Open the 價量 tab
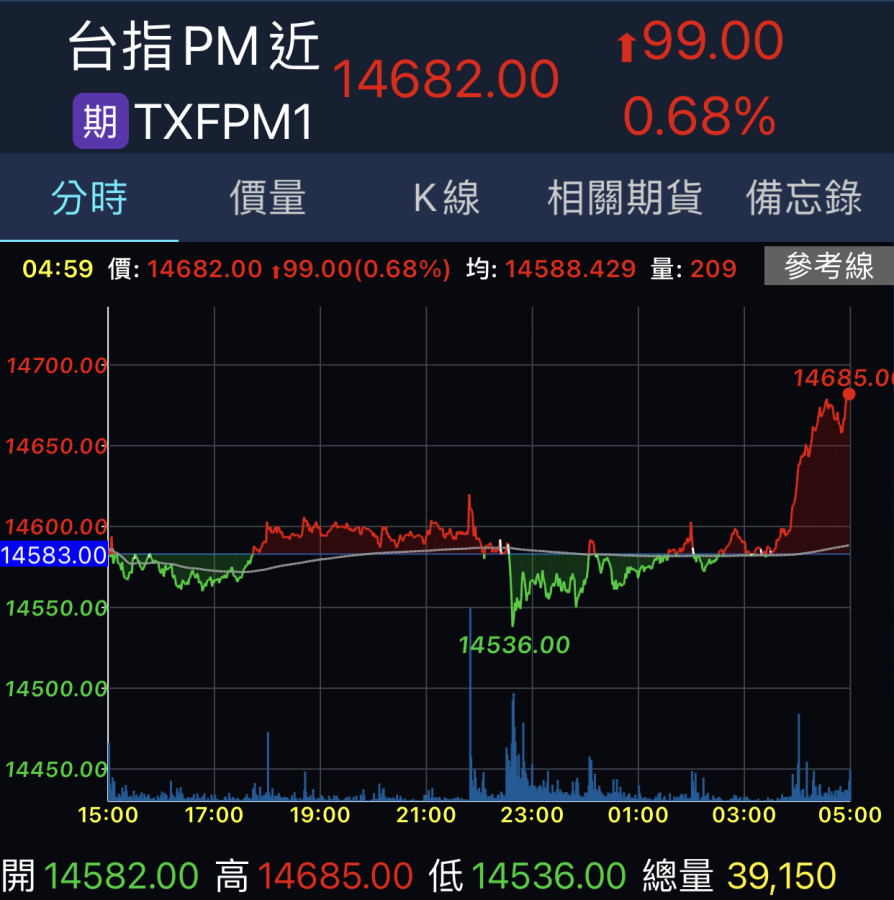The width and height of the screenshot is (894, 900). (267, 198)
